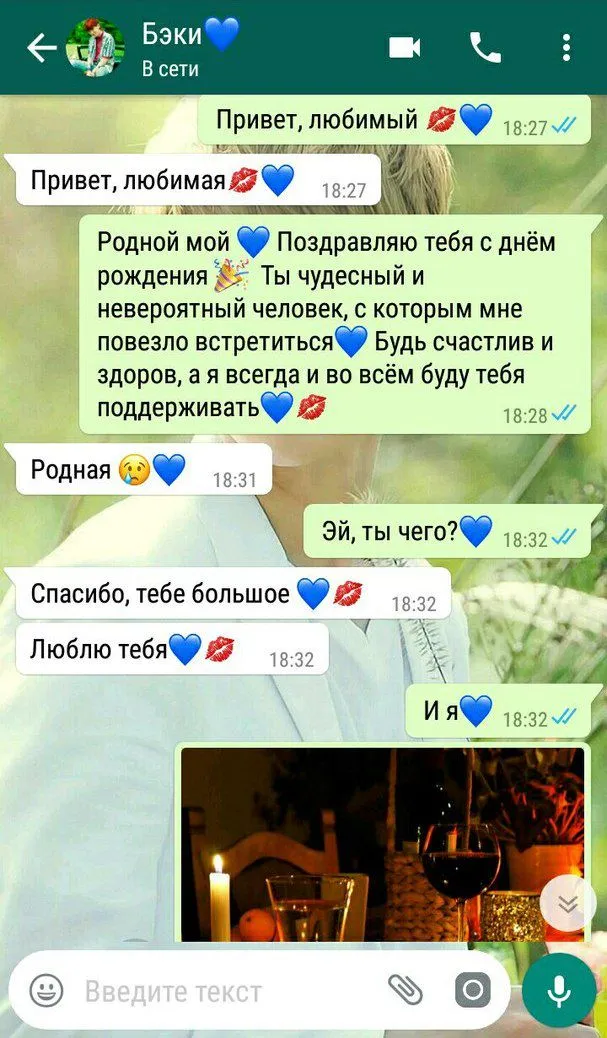The image size is (607, 1038).
Task: Open the emoji picker
Action: click(x=46, y=990)
